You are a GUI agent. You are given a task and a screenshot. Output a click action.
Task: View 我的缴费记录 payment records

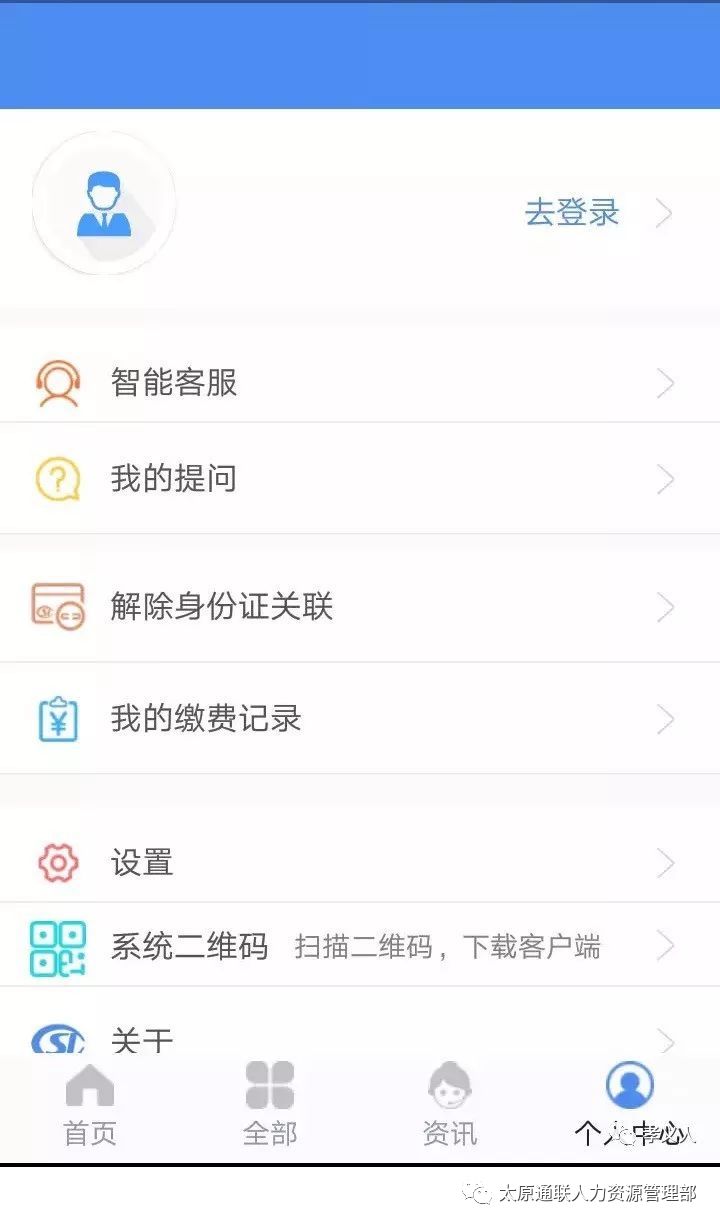[x=360, y=718]
